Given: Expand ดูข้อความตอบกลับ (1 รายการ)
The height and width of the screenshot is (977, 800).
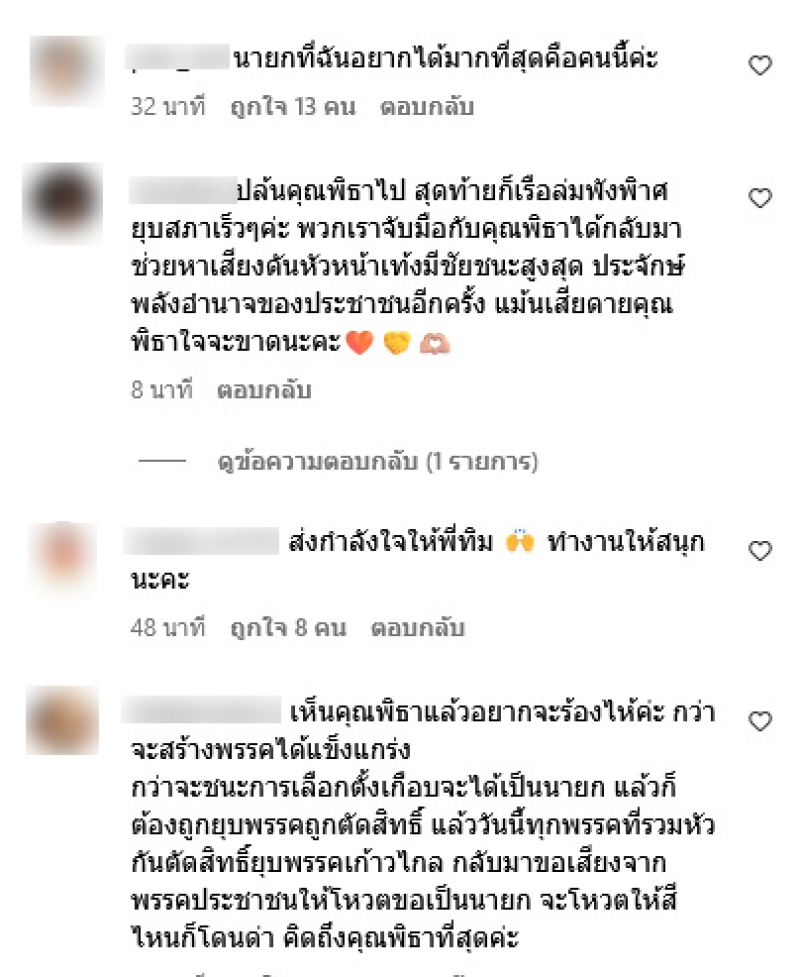Looking at the screenshot, I should [378, 463].
